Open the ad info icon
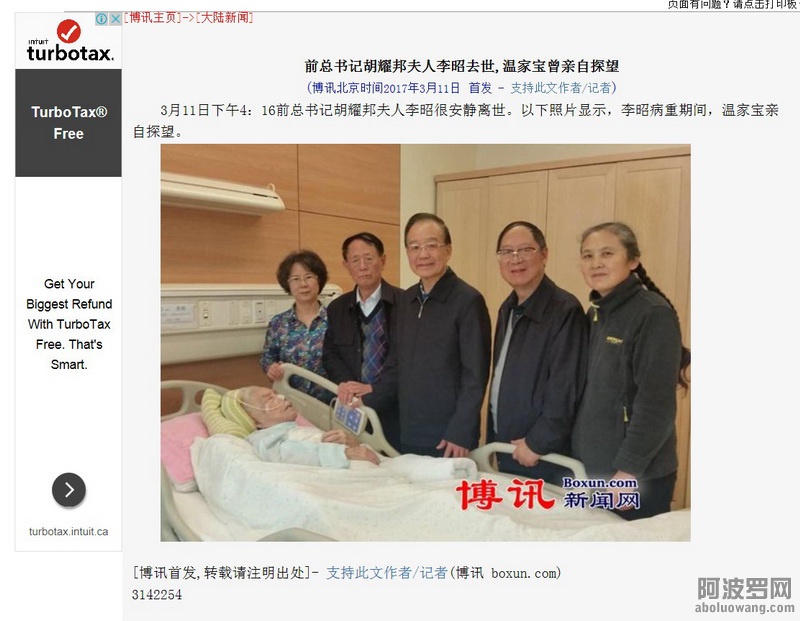Screen dimensions: 800x621 [x=101, y=19]
